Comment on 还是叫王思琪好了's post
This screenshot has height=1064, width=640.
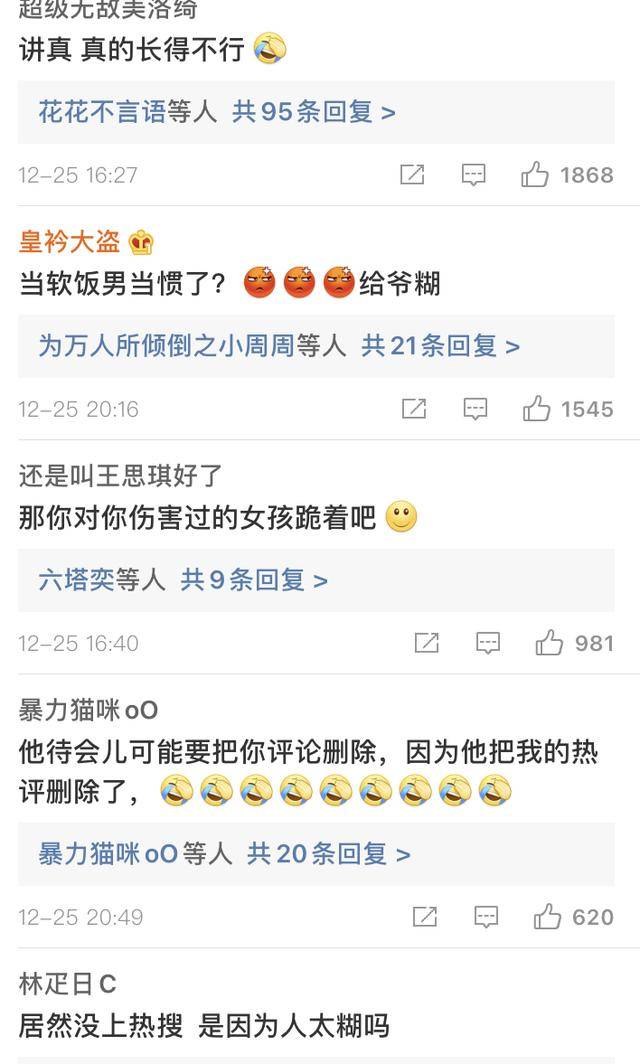[488, 643]
